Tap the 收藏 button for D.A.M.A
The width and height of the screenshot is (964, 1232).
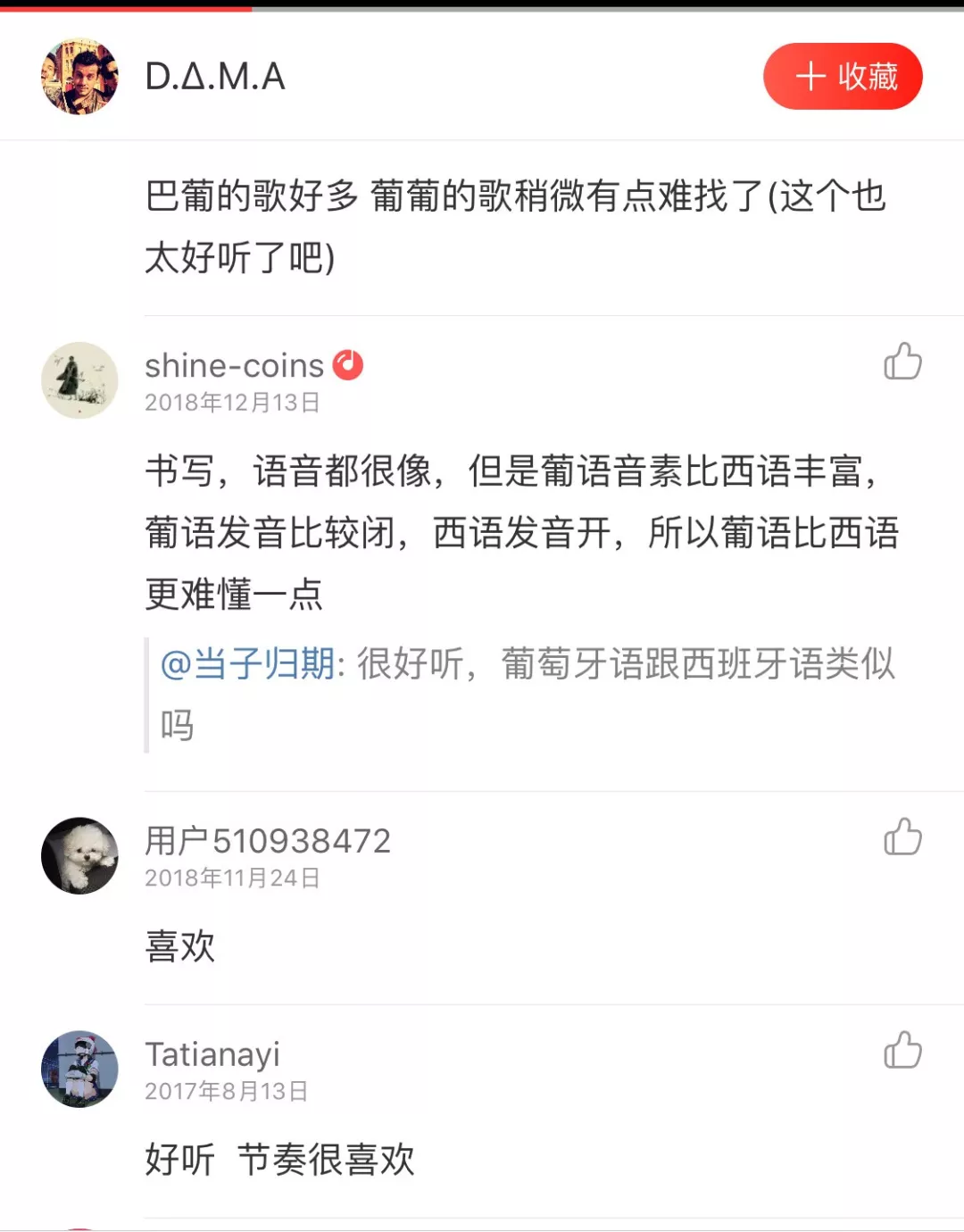point(842,77)
